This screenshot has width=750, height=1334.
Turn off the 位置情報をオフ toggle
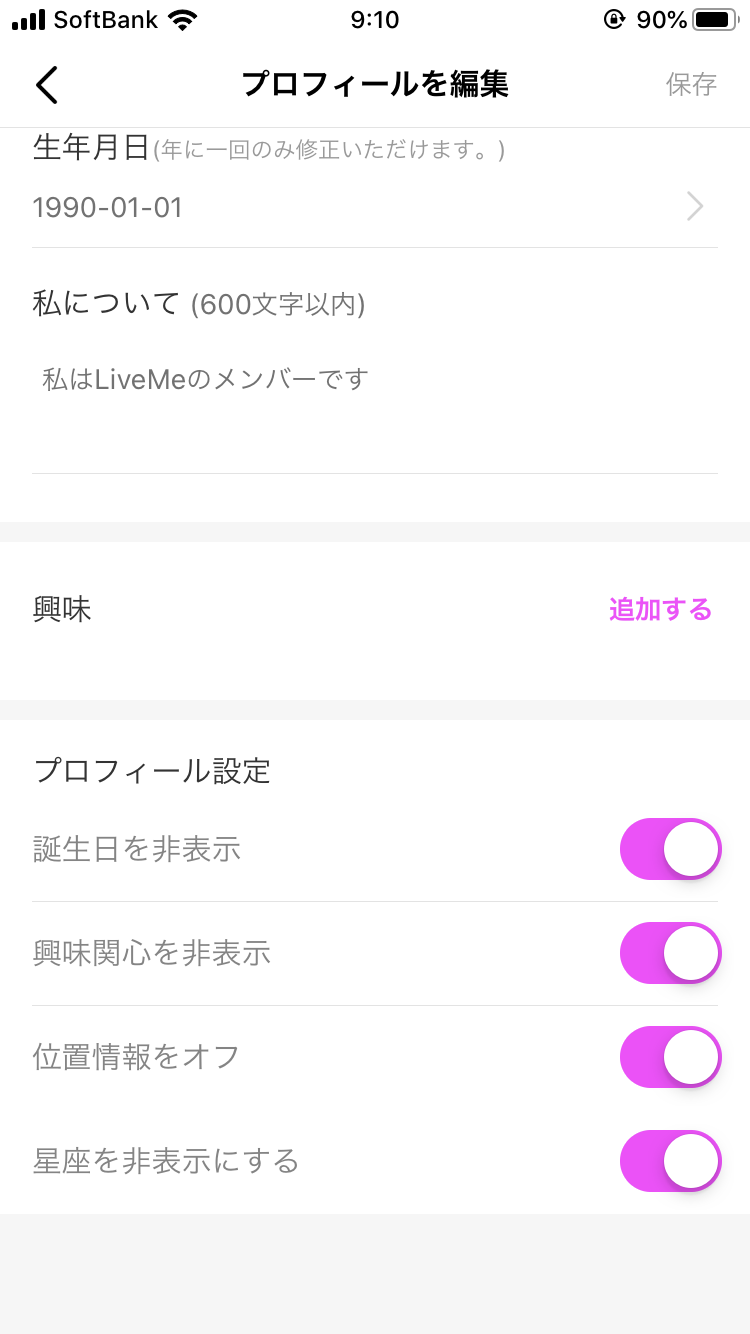coord(670,1057)
